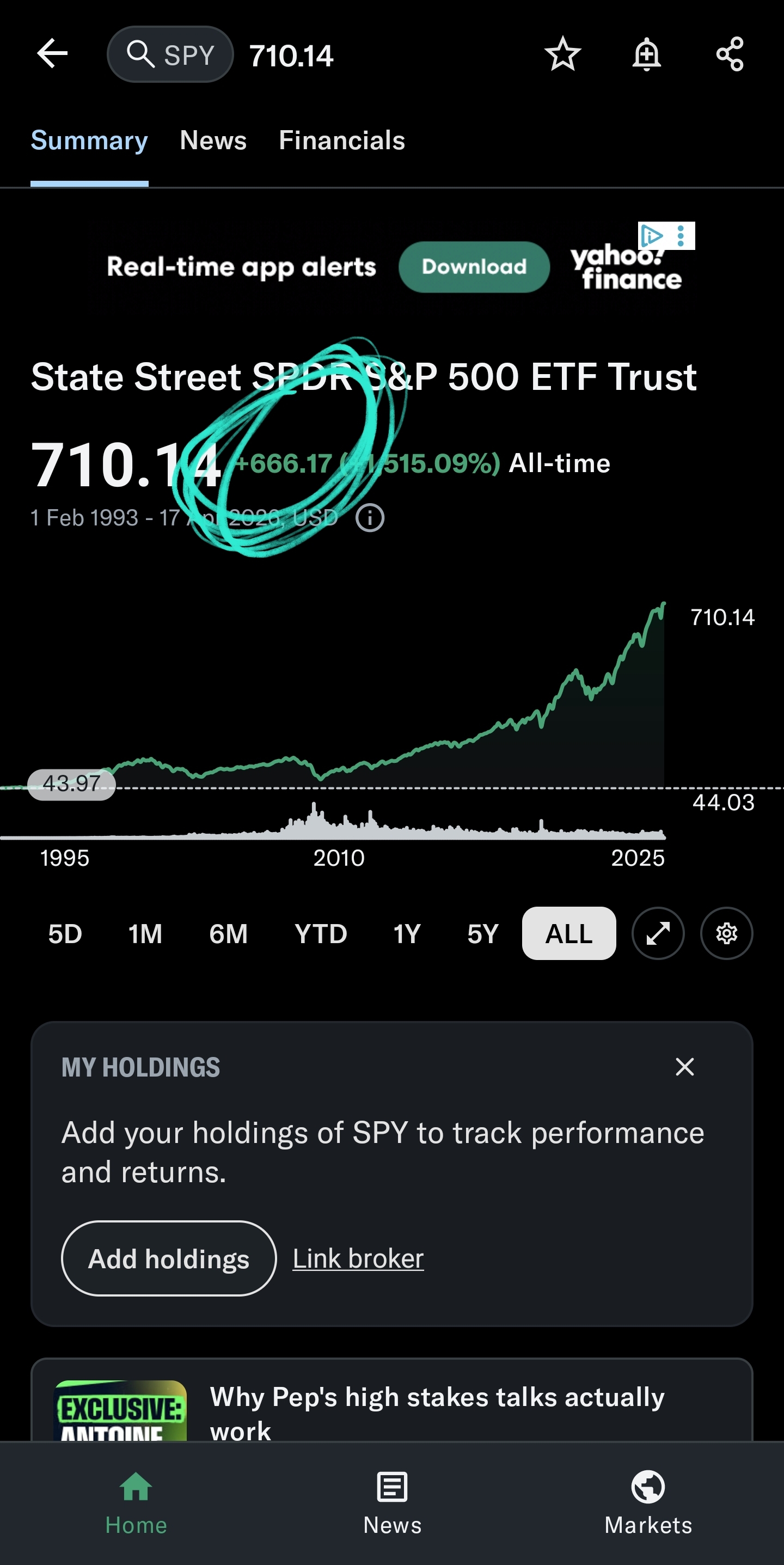
Task: Select the 5D chart range
Action: point(65,934)
